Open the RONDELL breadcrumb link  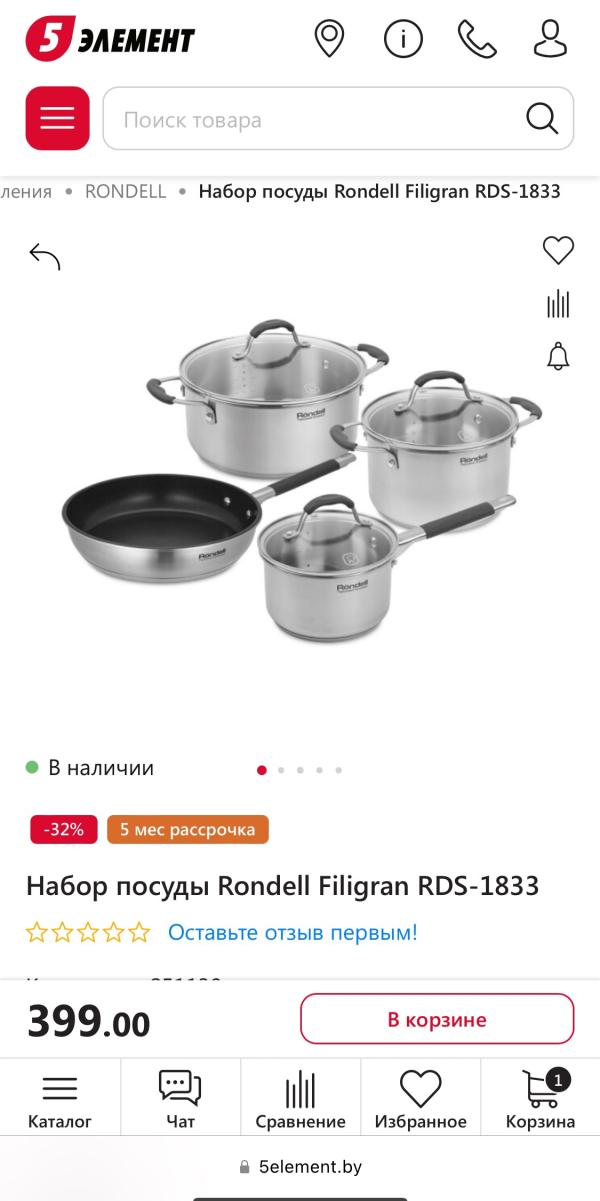pyautogui.click(x=126, y=191)
